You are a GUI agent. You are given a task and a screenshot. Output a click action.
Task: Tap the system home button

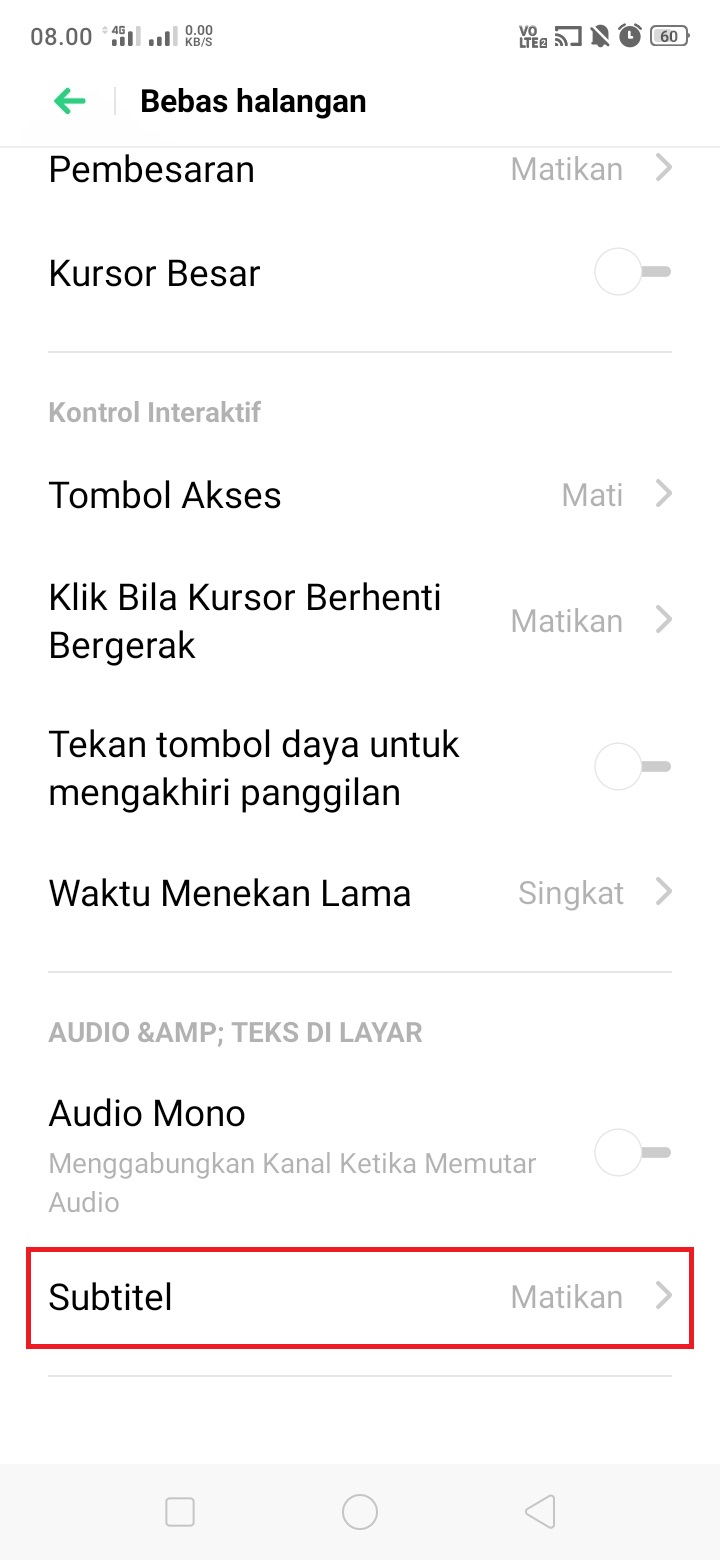[x=360, y=1512]
